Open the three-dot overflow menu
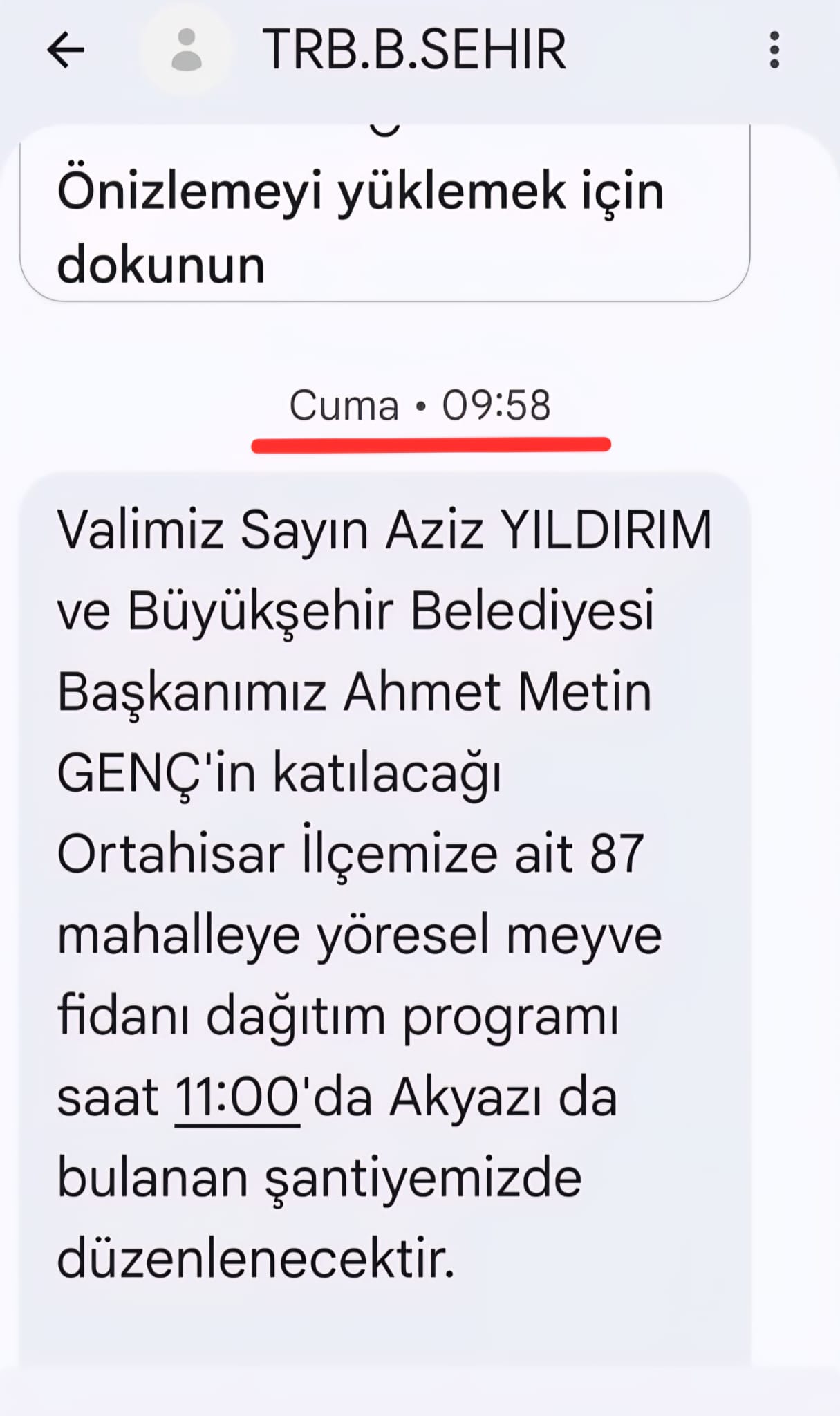 tap(774, 50)
